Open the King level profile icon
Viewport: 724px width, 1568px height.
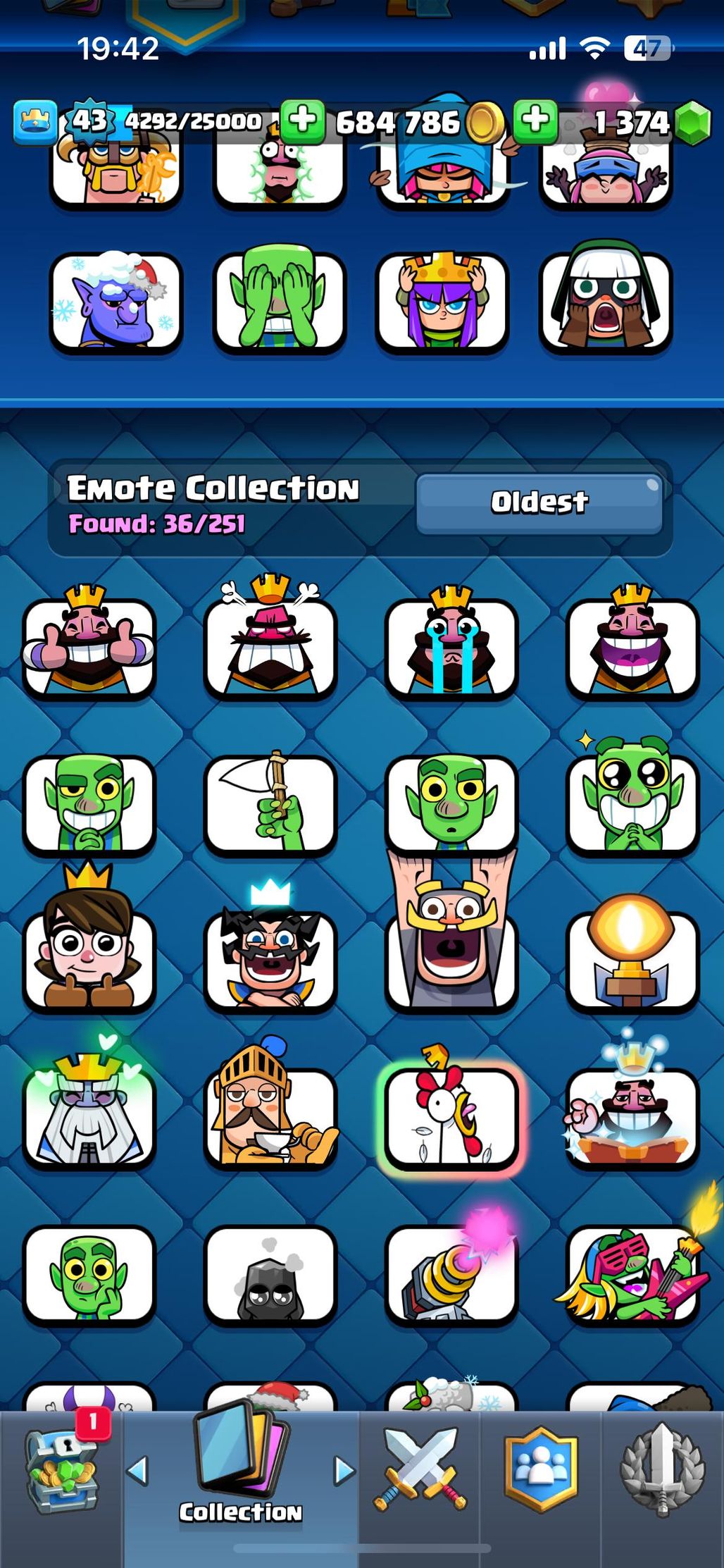pyautogui.click(x=35, y=121)
